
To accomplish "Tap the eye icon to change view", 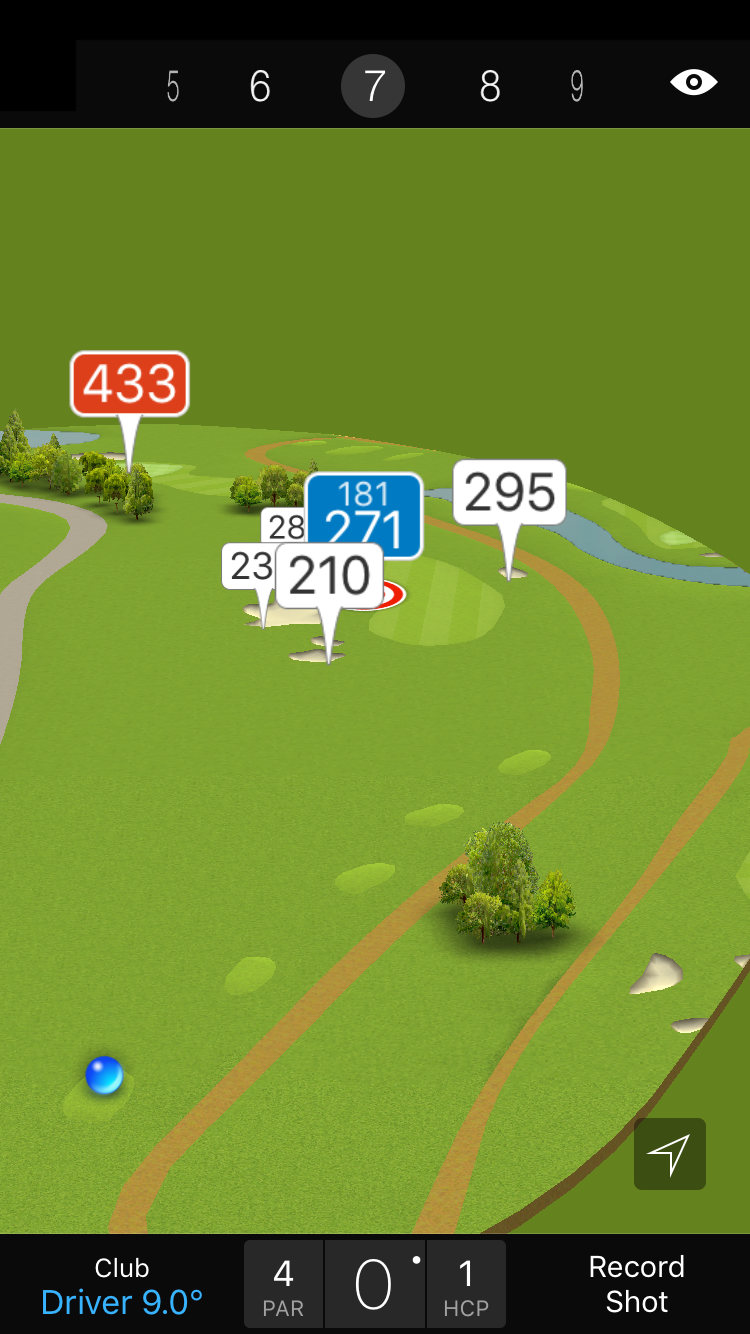I will pos(693,83).
